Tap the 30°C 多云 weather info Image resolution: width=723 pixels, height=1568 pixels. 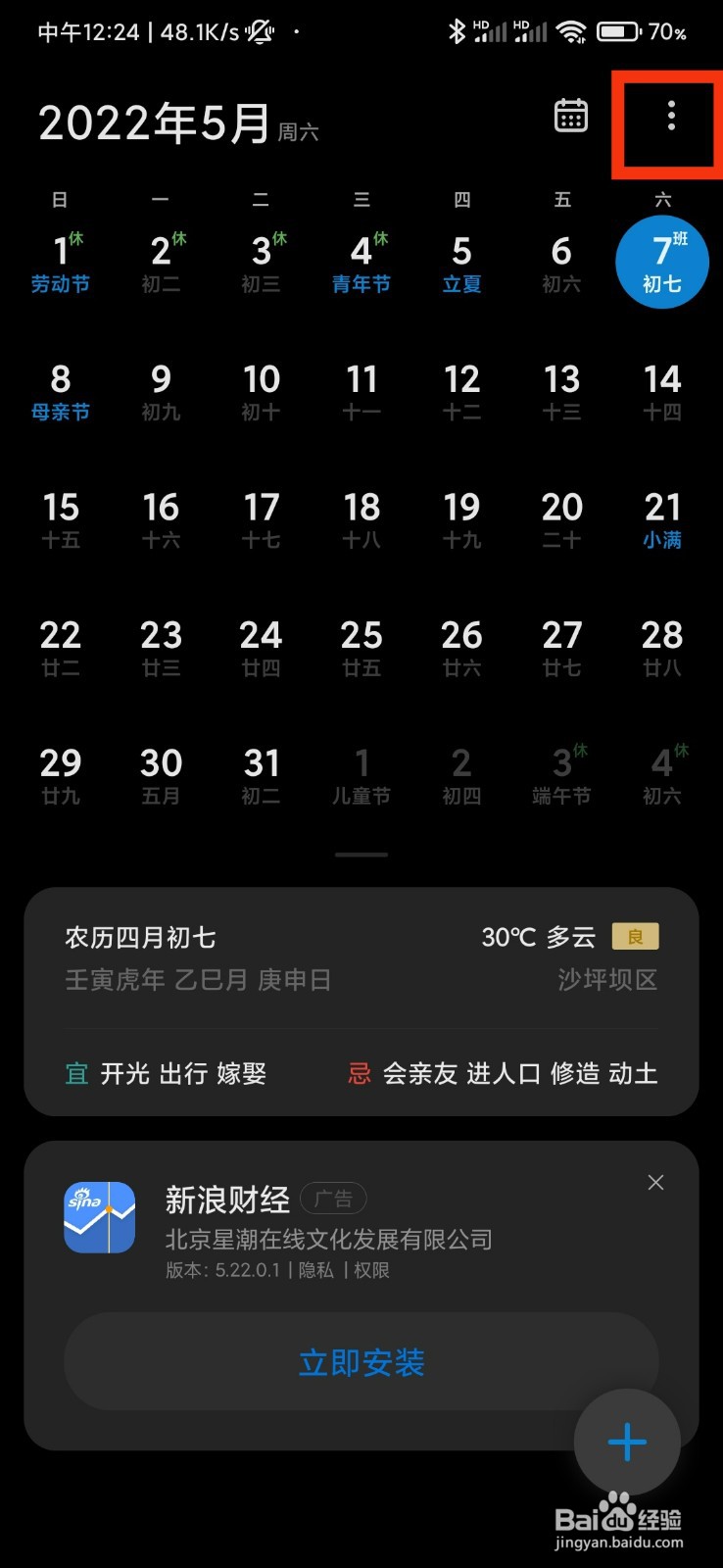[x=537, y=937]
